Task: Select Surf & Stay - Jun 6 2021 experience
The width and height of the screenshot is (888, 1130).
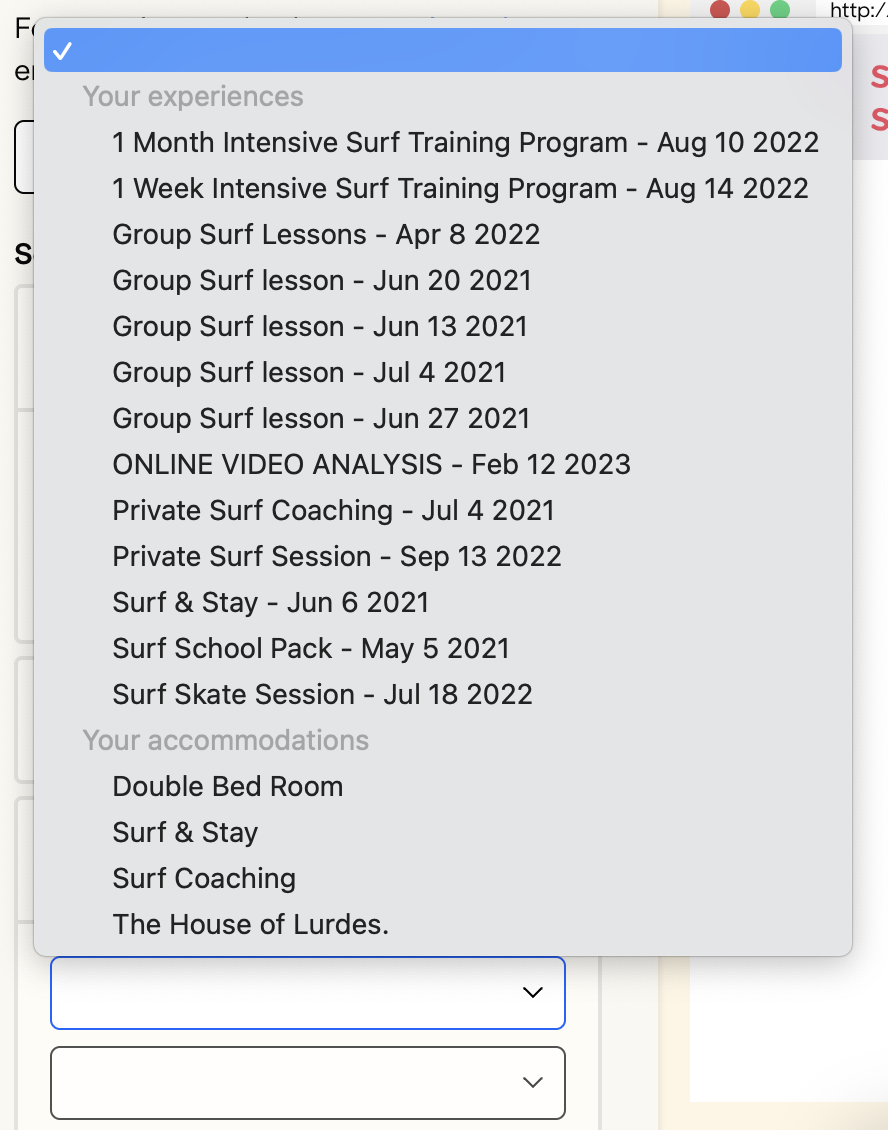Action: tap(270, 602)
